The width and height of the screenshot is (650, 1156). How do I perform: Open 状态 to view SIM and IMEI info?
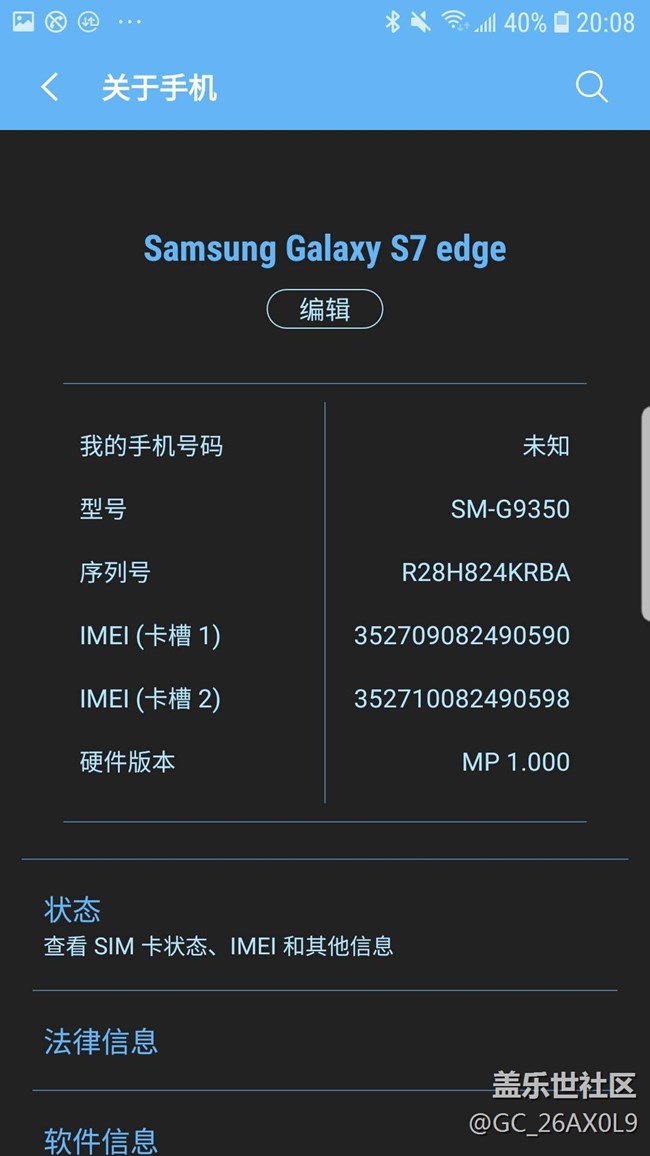tap(218, 926)
